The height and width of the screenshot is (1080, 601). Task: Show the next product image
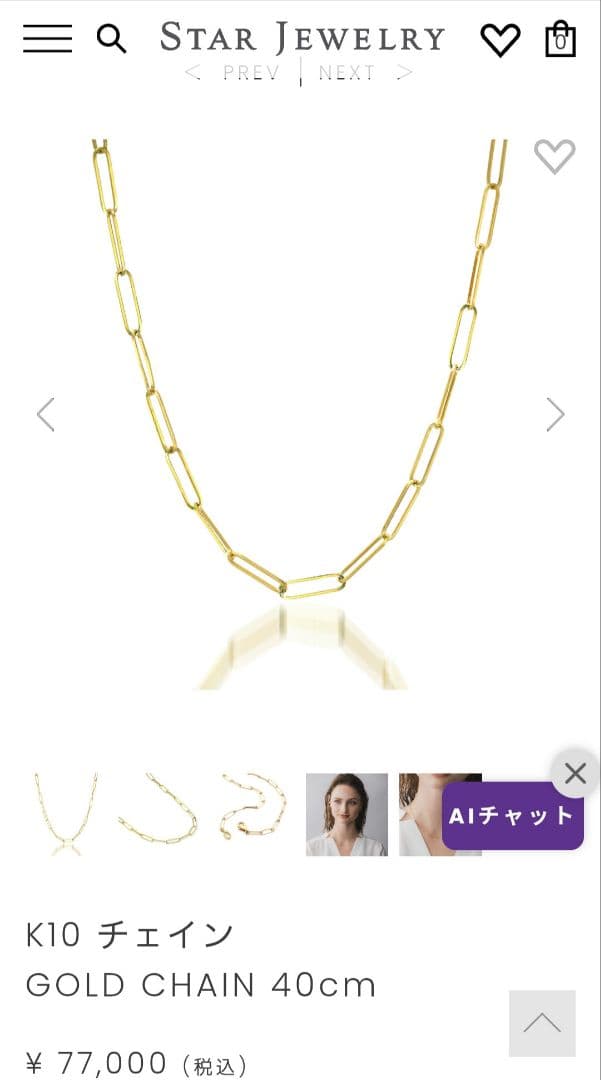click(x=555, y=414)
